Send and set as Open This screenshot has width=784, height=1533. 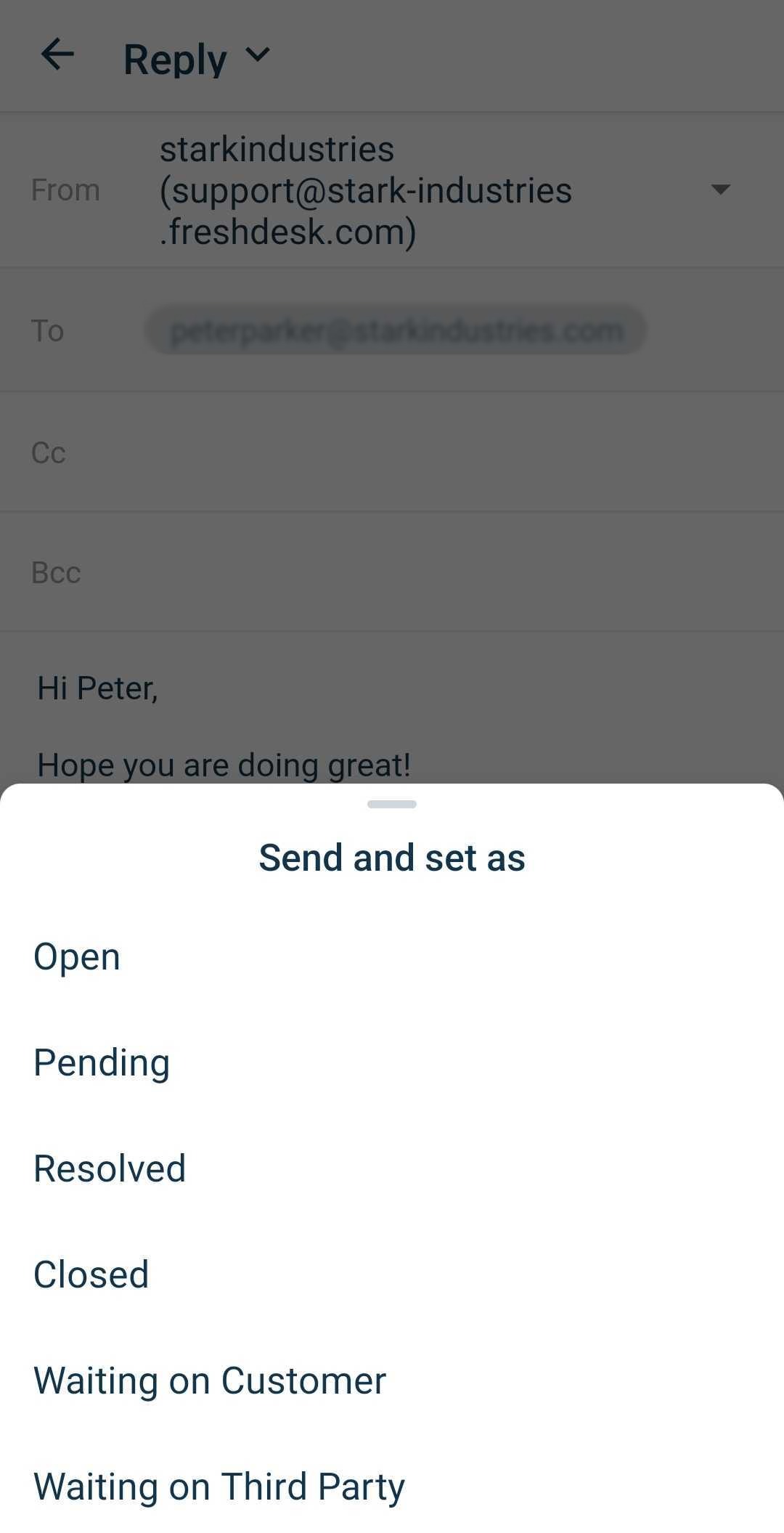coord(392,957)
